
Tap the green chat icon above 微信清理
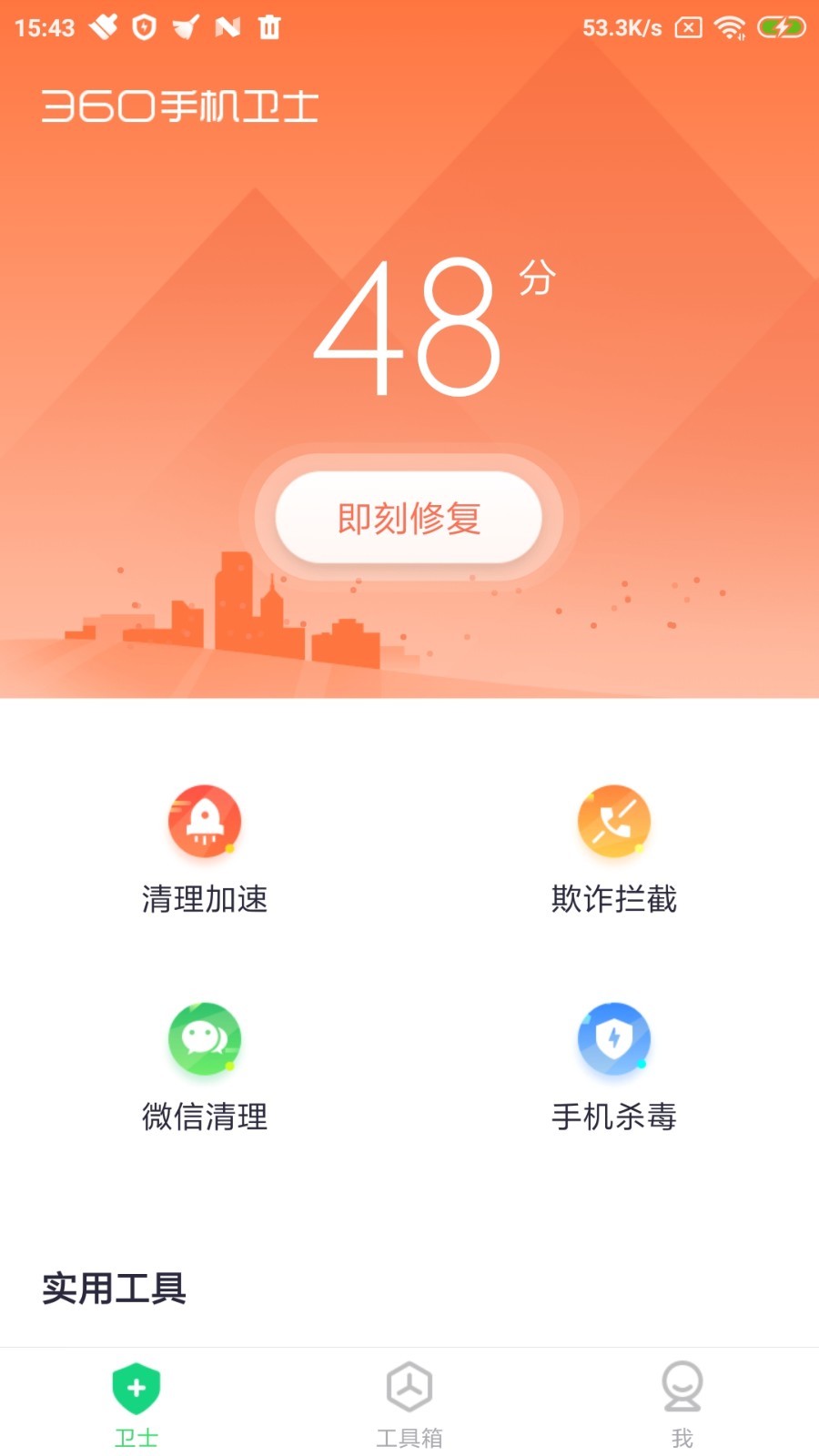point(205,1039)
